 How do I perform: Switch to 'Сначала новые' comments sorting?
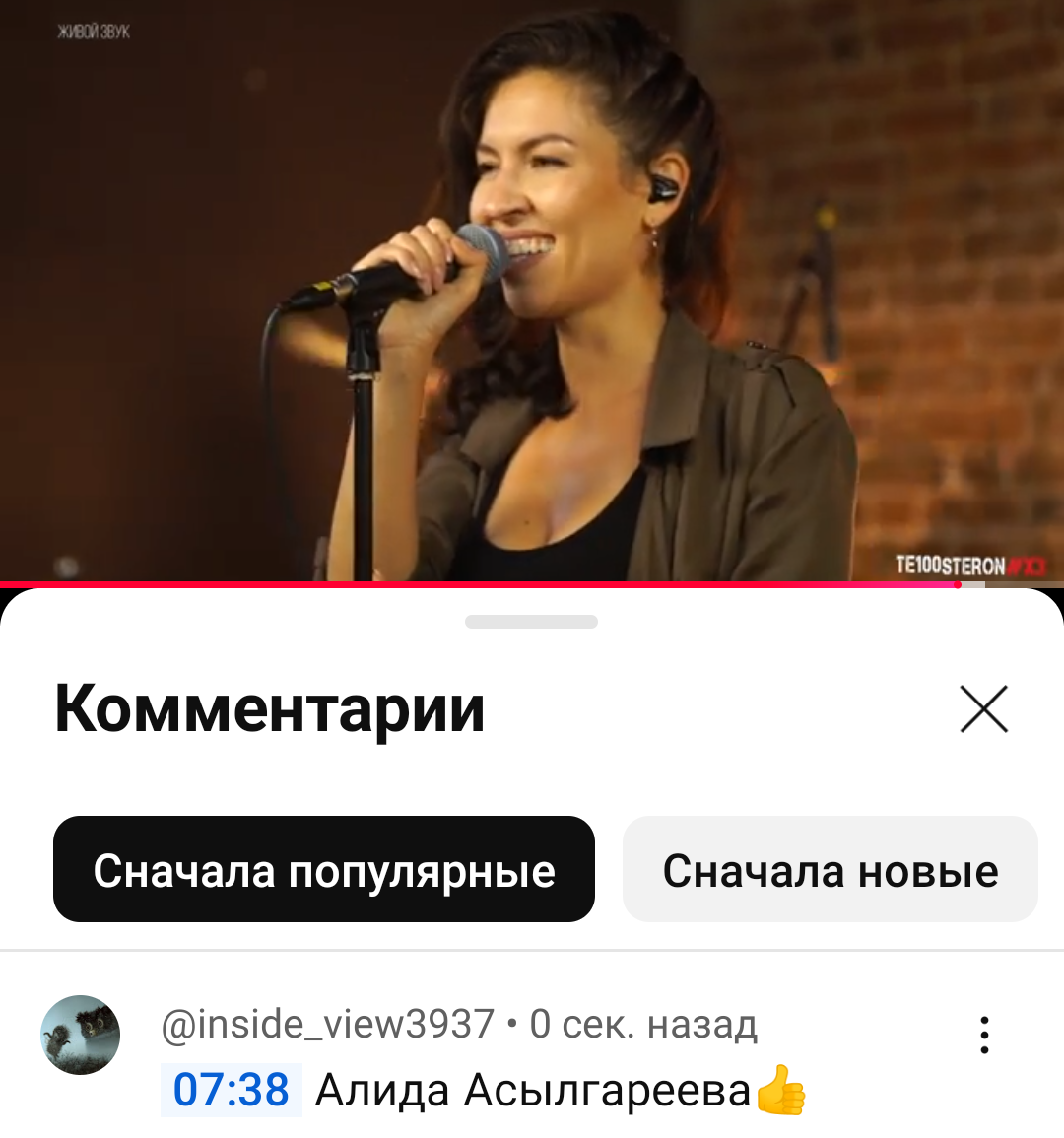[x=831, y=869]
